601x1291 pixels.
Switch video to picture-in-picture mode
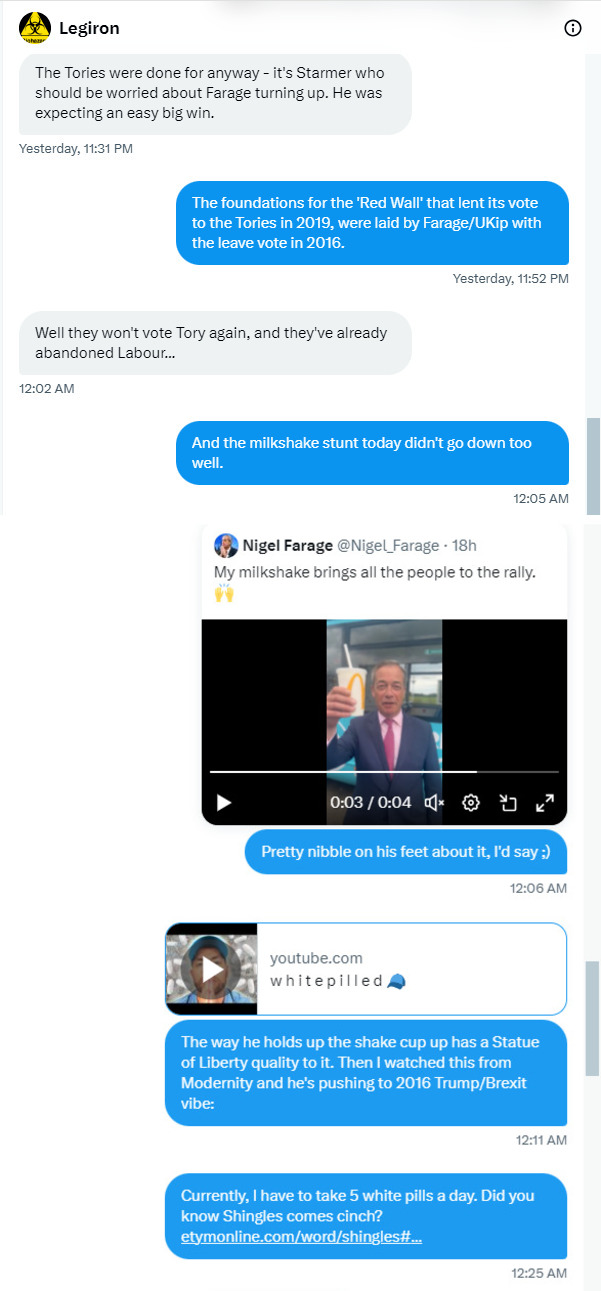pyautogui.click(x=508, y=802)
